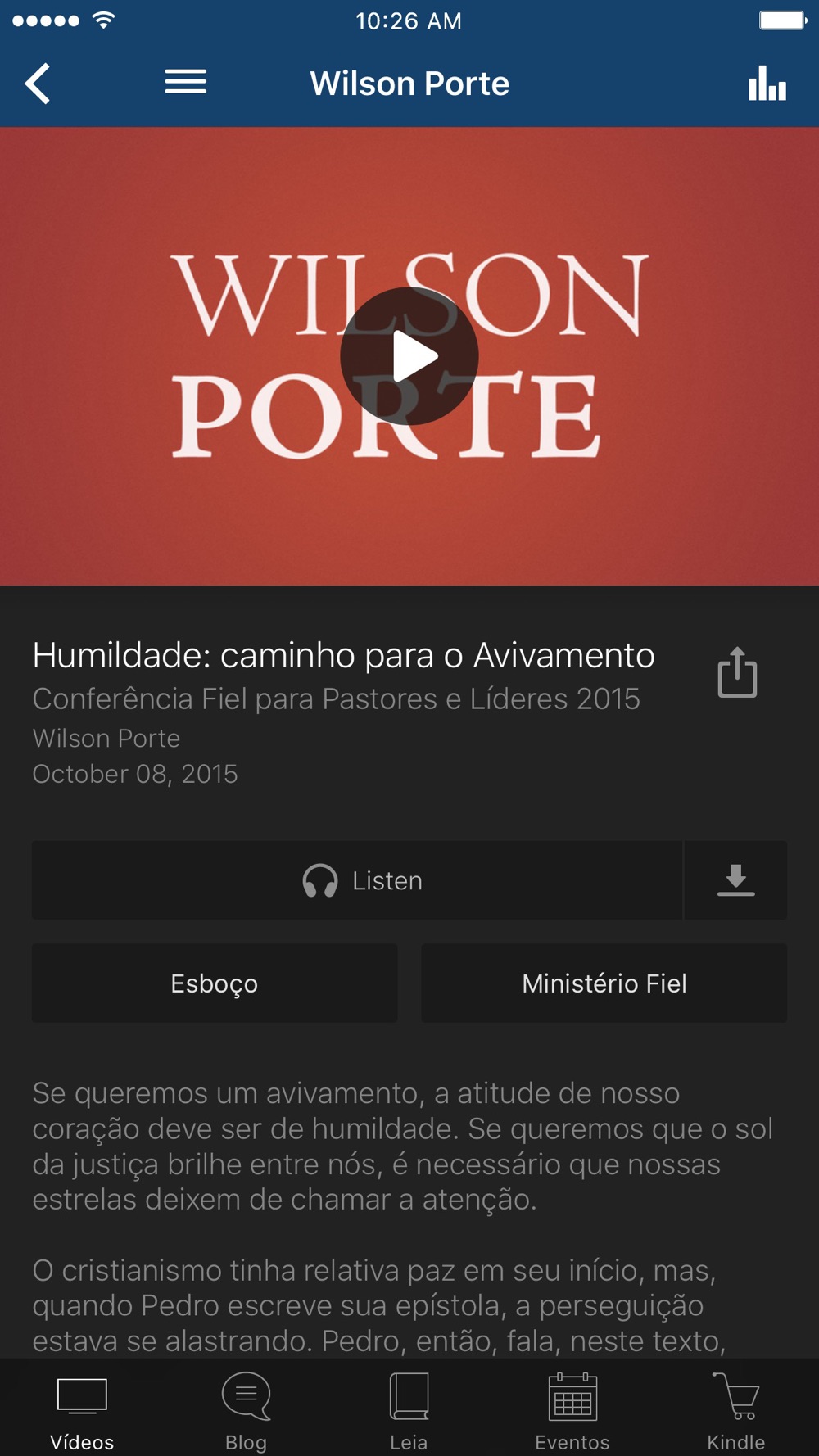
Task: Download the audio file
Action: tap(735, 880)
